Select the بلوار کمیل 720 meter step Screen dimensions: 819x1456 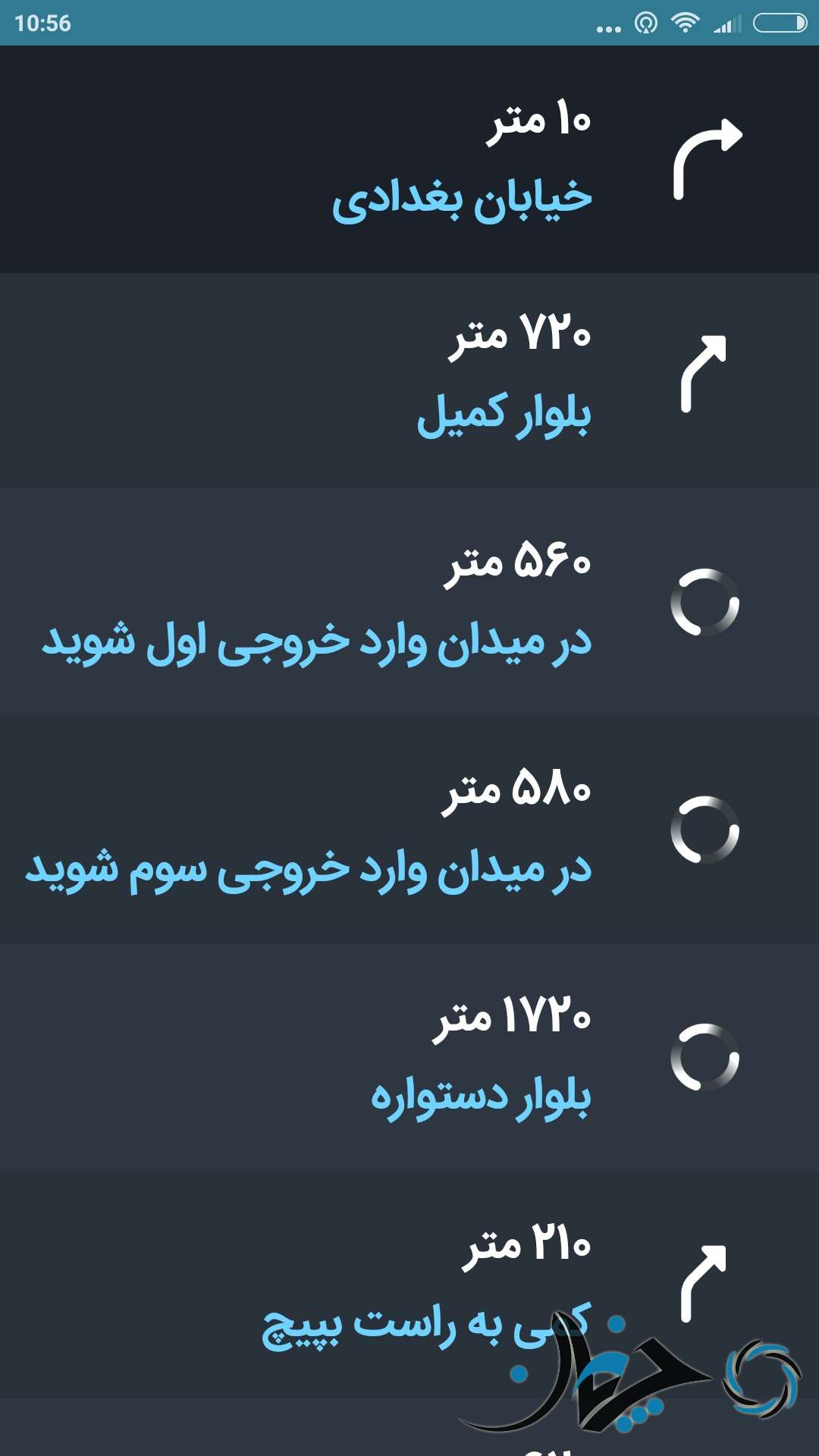409,381
